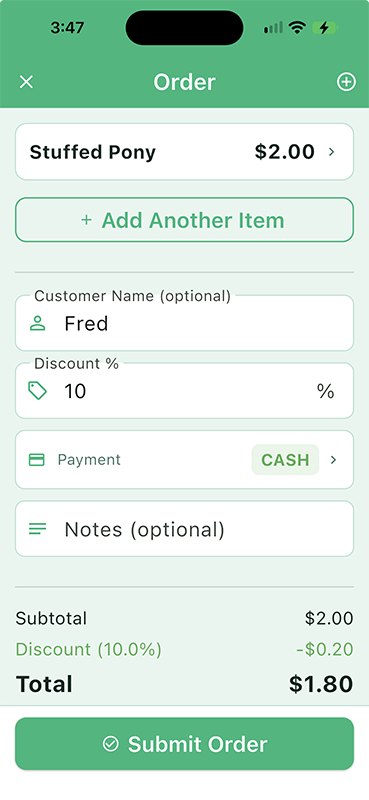Focus the Discount % field
The image size is (369, 800).
click(x=184, y=391)
